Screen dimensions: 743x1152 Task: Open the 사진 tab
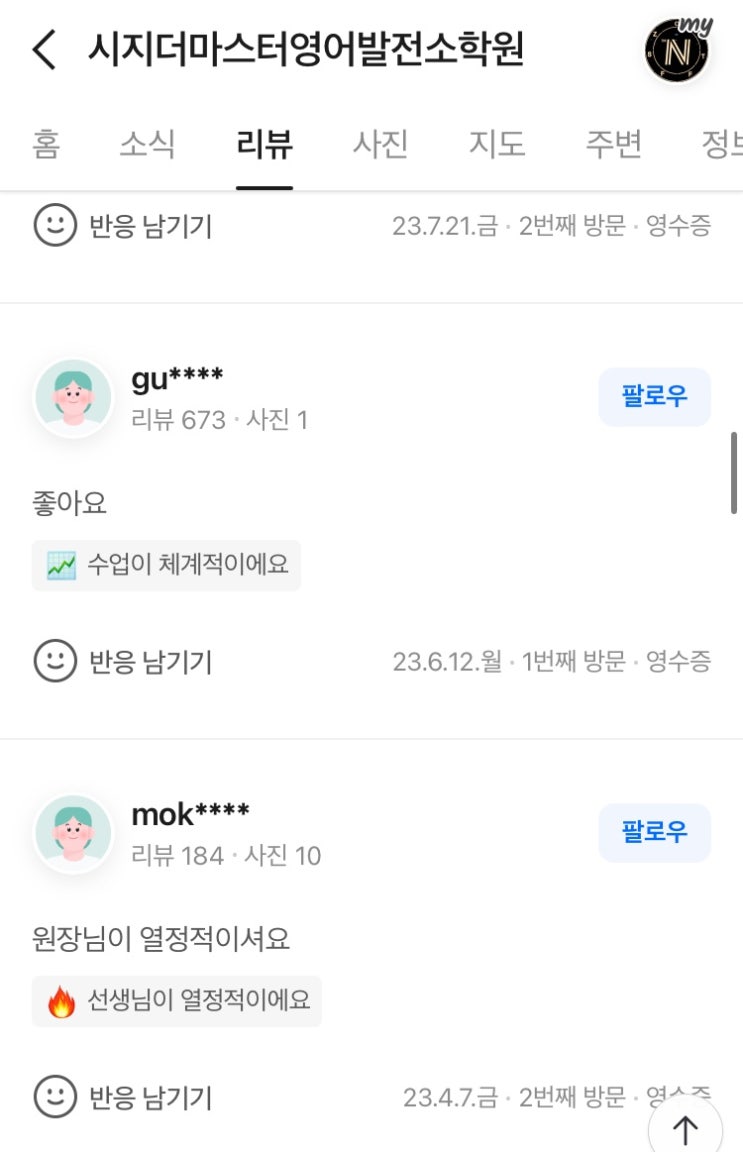point(380,144)
